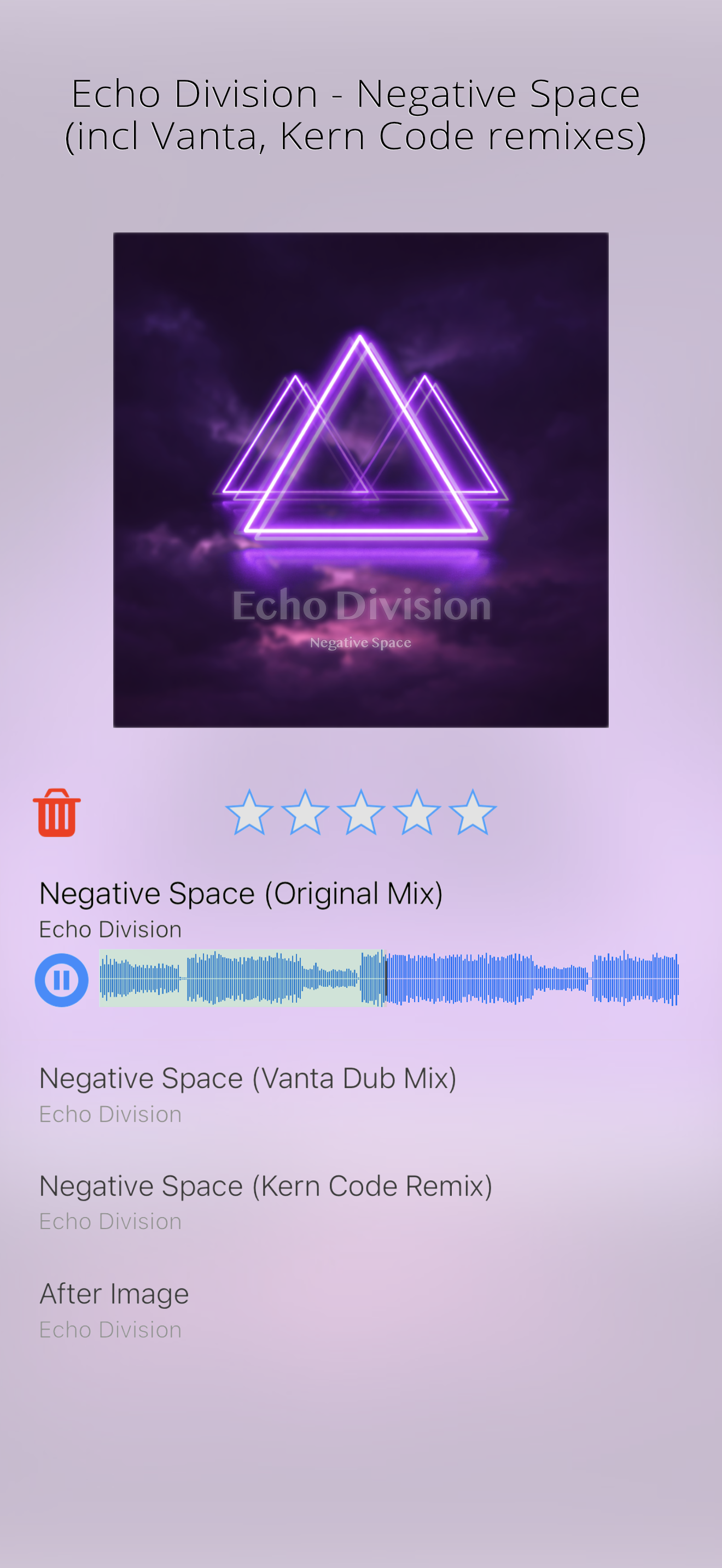Viewport: 722px width, 1568px height.
Task: Open the Negative Space album artwork
Action: click(361, 479)
